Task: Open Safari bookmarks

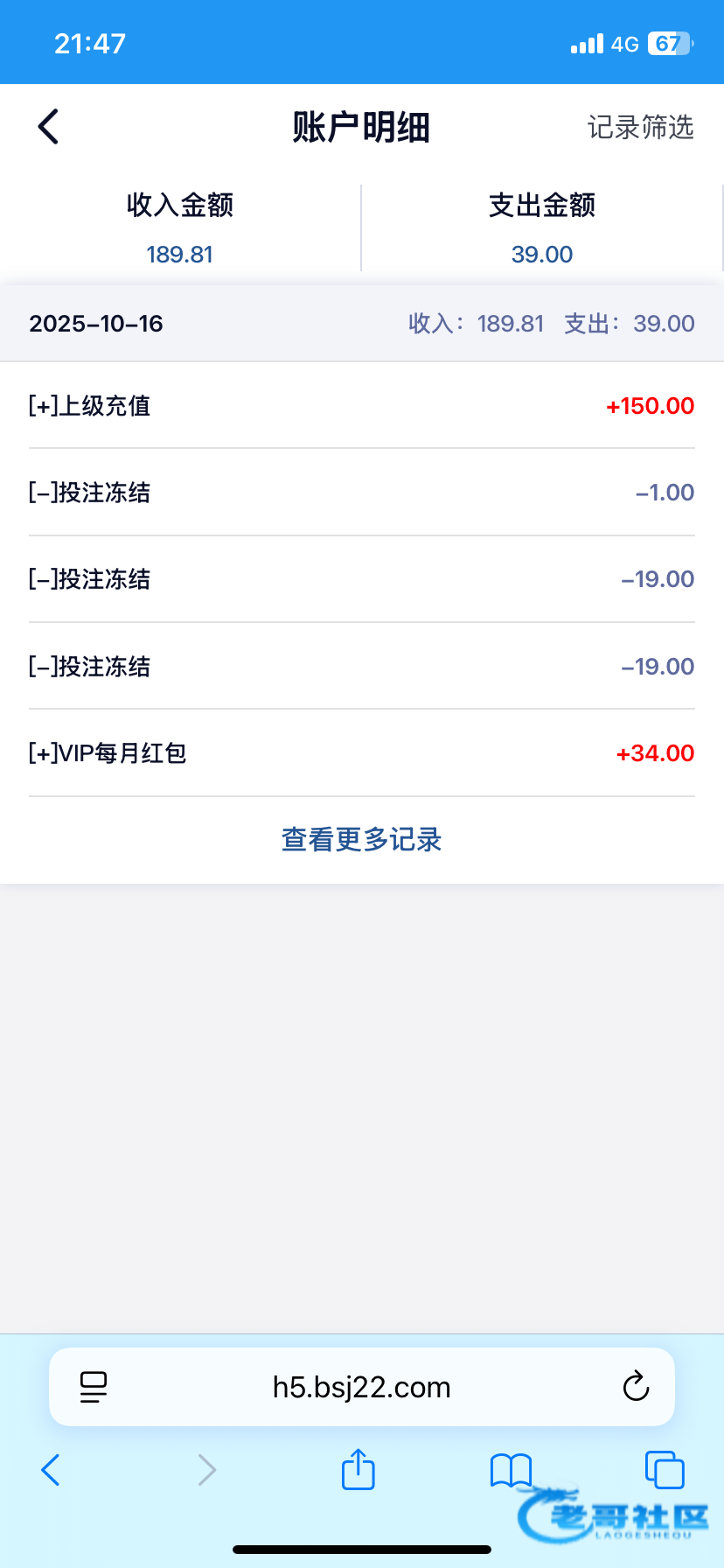Action: pos(511,1470)
